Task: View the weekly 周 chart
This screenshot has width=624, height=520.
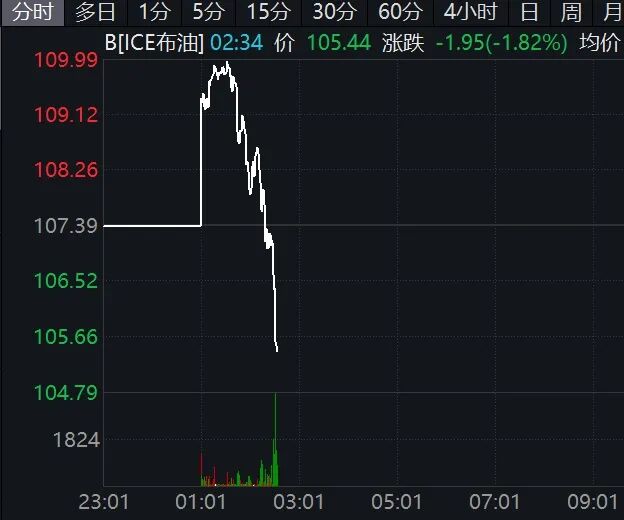Action: pyautogui.click(x=571, y=12)
